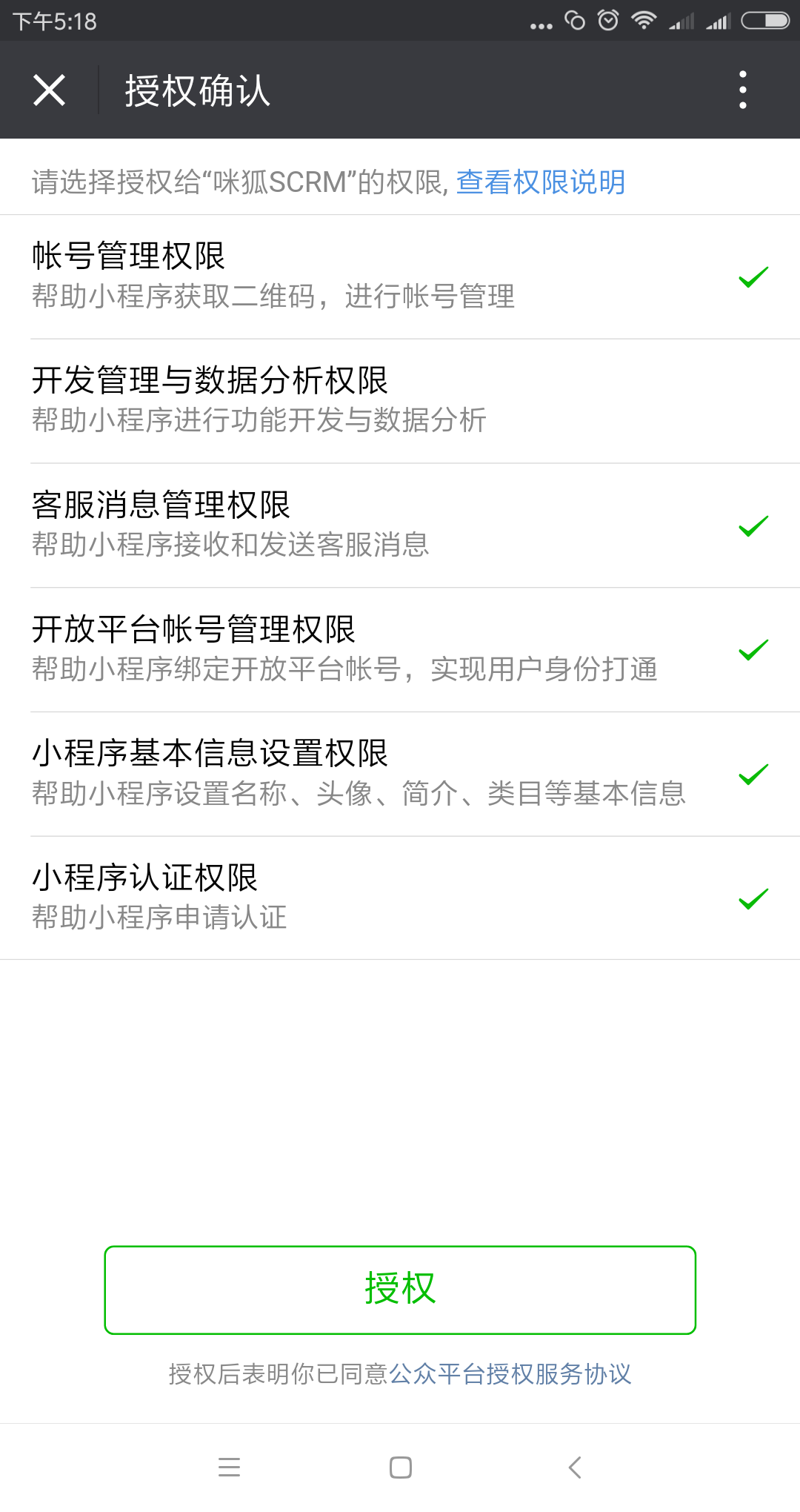Toggle 开放平台帐号管理权限 permission
Screen dimensions: 800x1512
coord(753,650)
